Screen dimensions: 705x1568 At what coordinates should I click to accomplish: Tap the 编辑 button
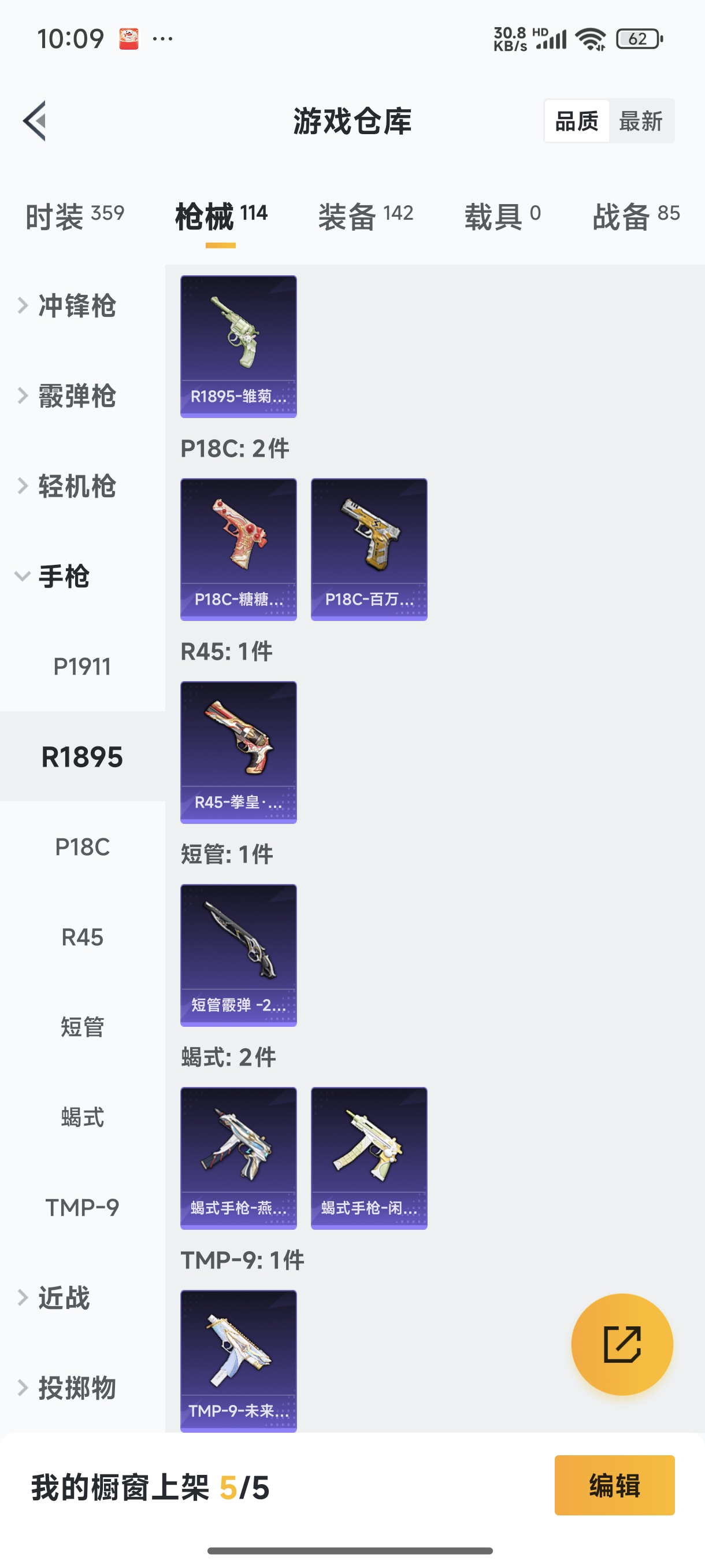(614, 1485)
